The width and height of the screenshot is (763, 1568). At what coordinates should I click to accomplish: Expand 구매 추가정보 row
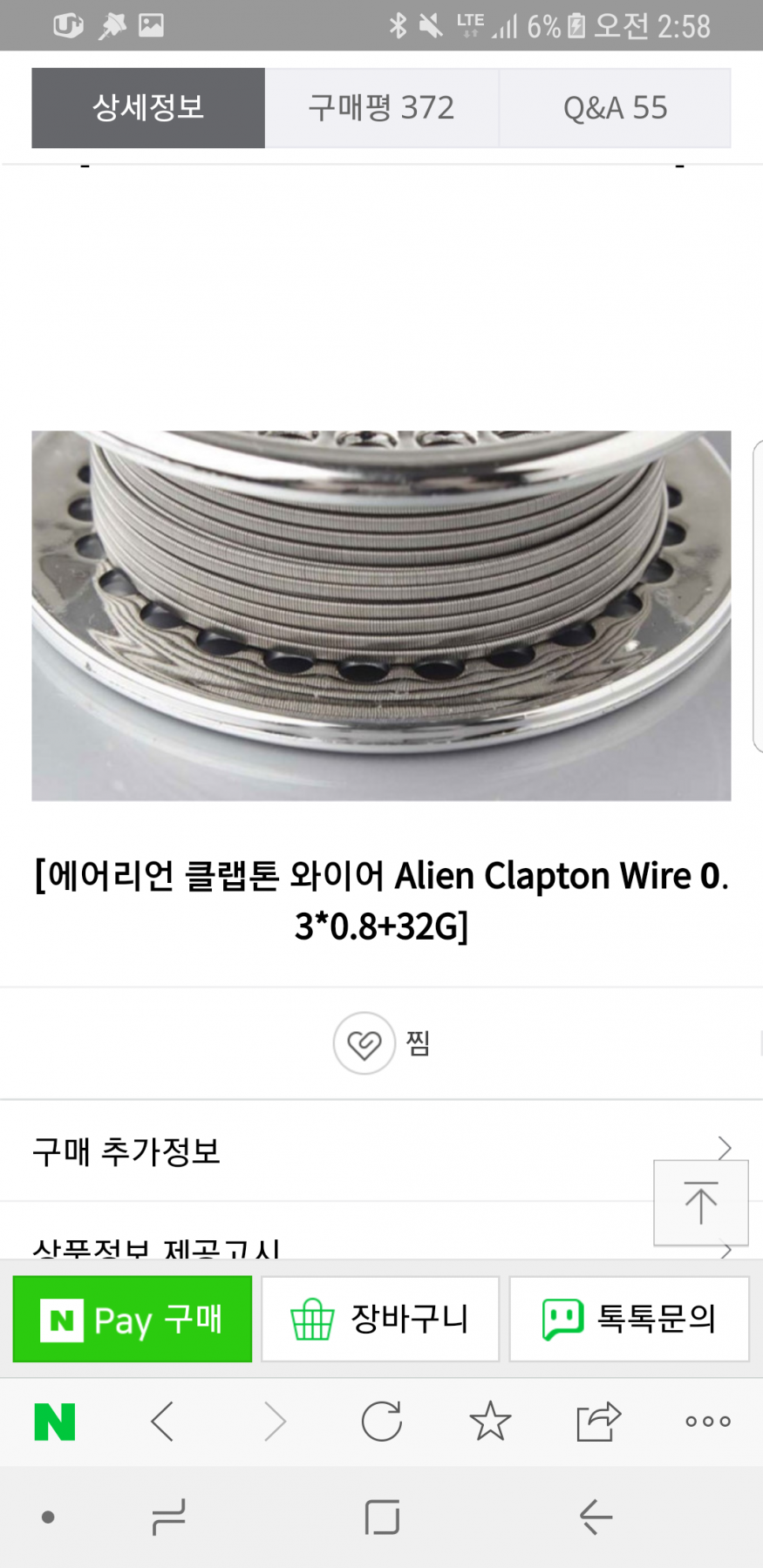(381, 1151)
